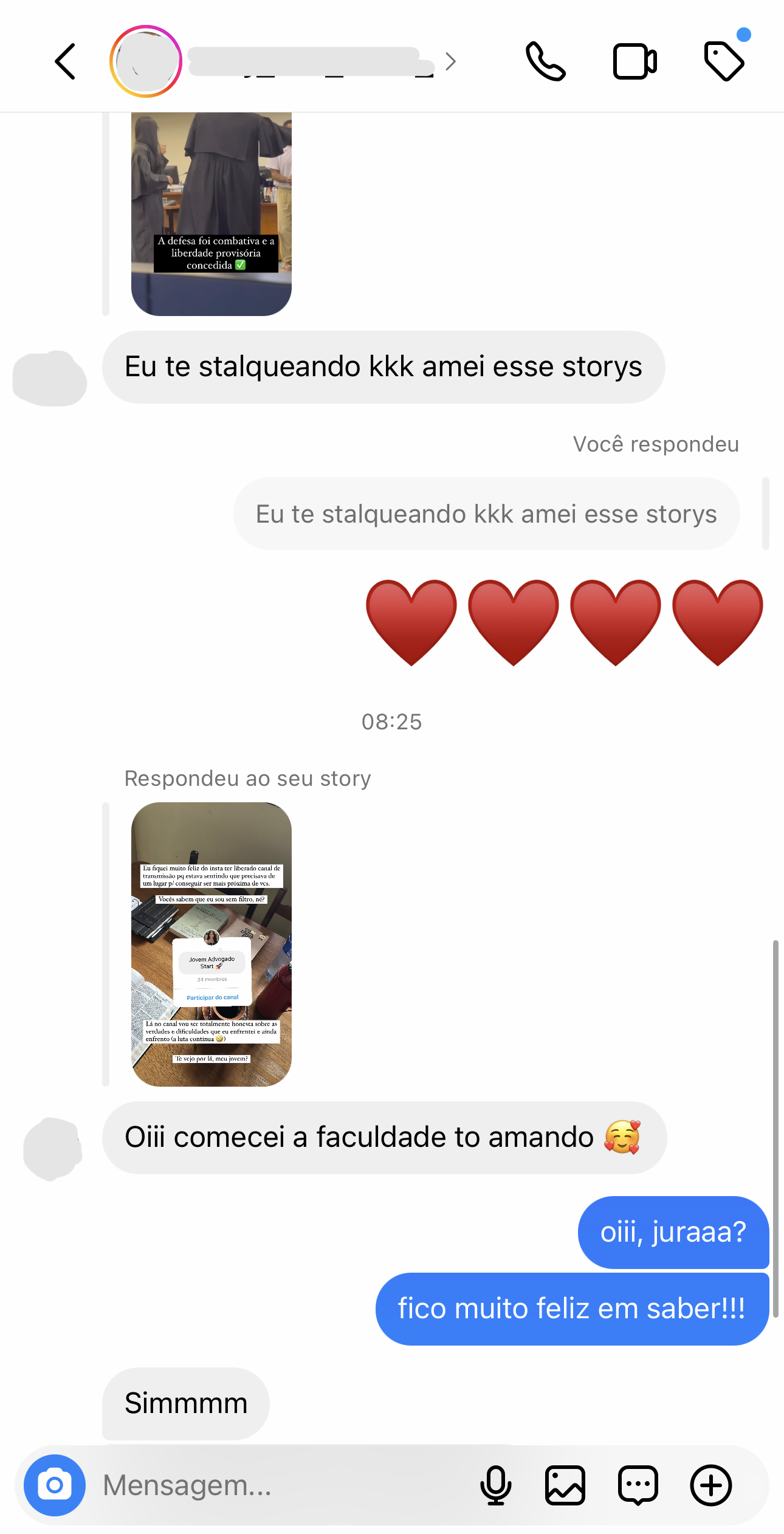The image size is (784, 1534).
Task: Start a voice call
Action: pyautogui.click(x=545, y=61)
